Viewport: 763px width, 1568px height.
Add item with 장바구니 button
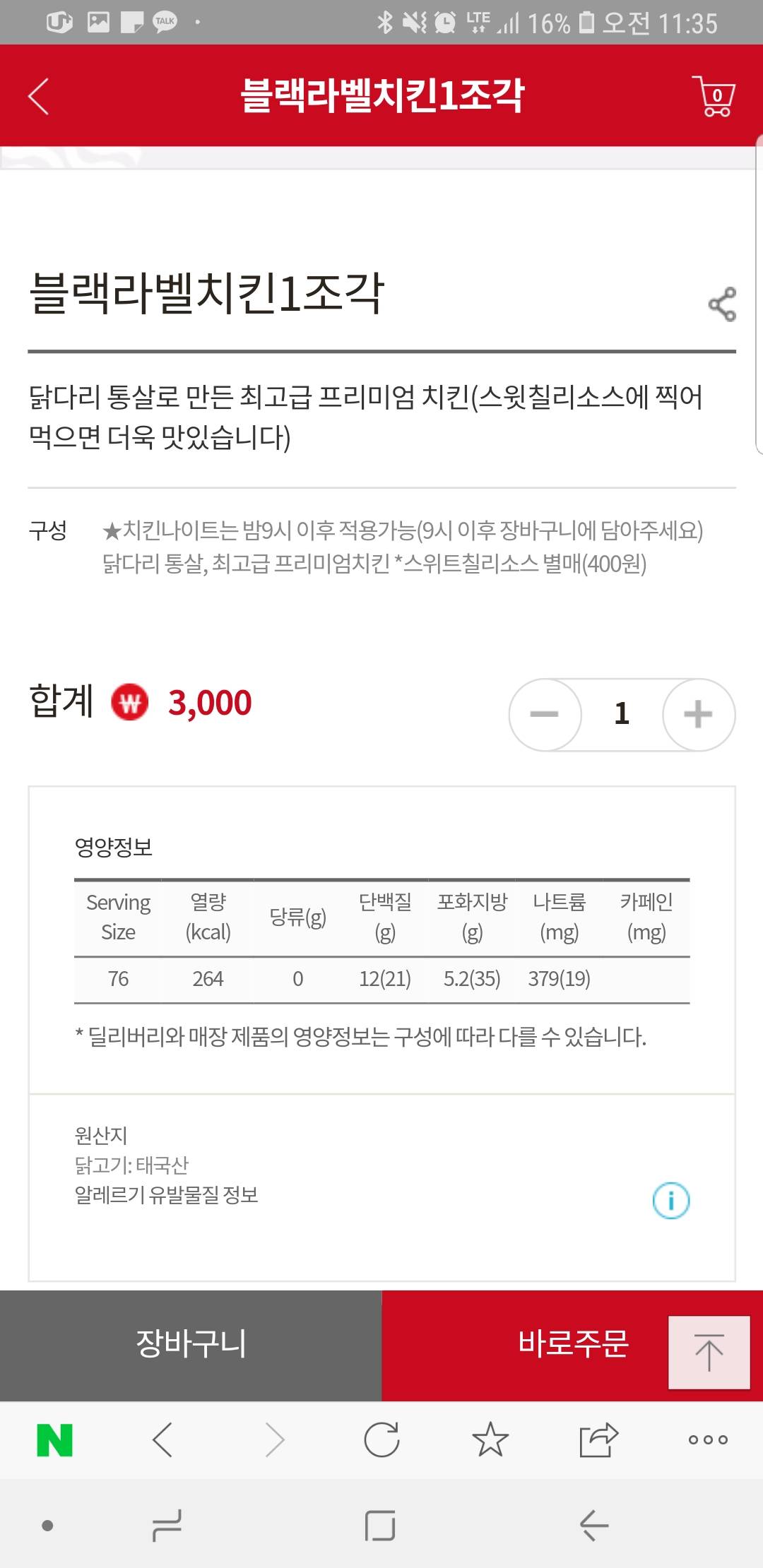(191, 1343)
